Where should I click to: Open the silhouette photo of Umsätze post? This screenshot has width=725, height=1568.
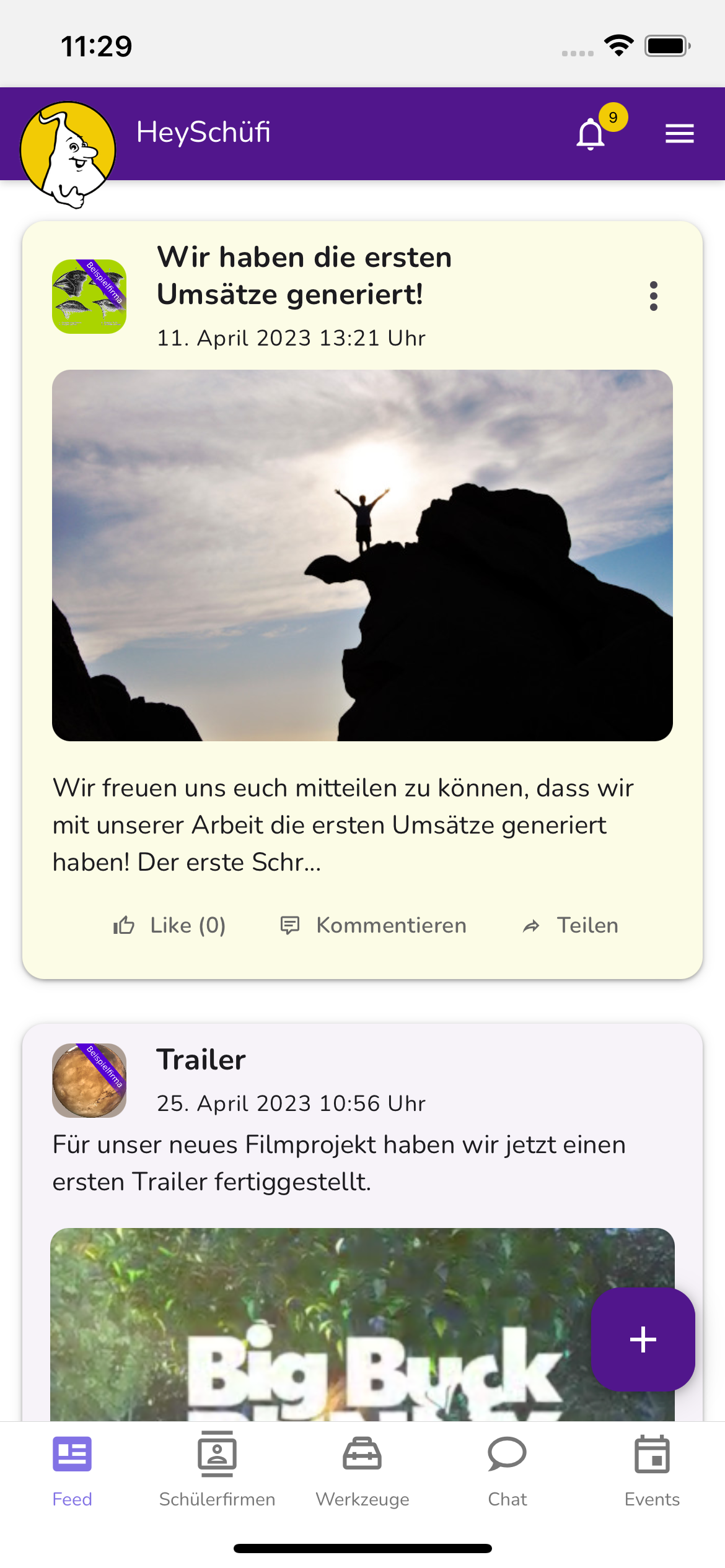362,555
